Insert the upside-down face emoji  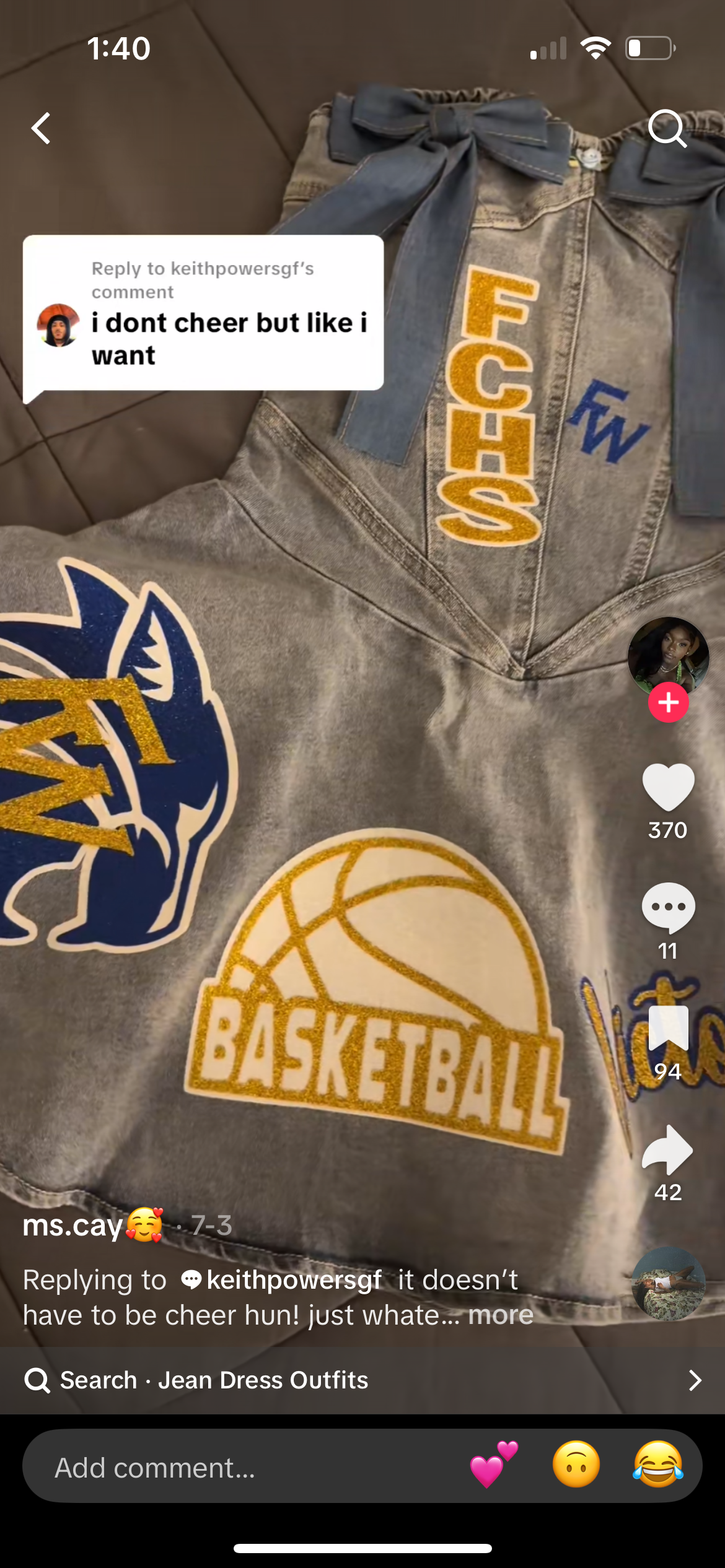pyautogui.click(x=576, y=1465)
